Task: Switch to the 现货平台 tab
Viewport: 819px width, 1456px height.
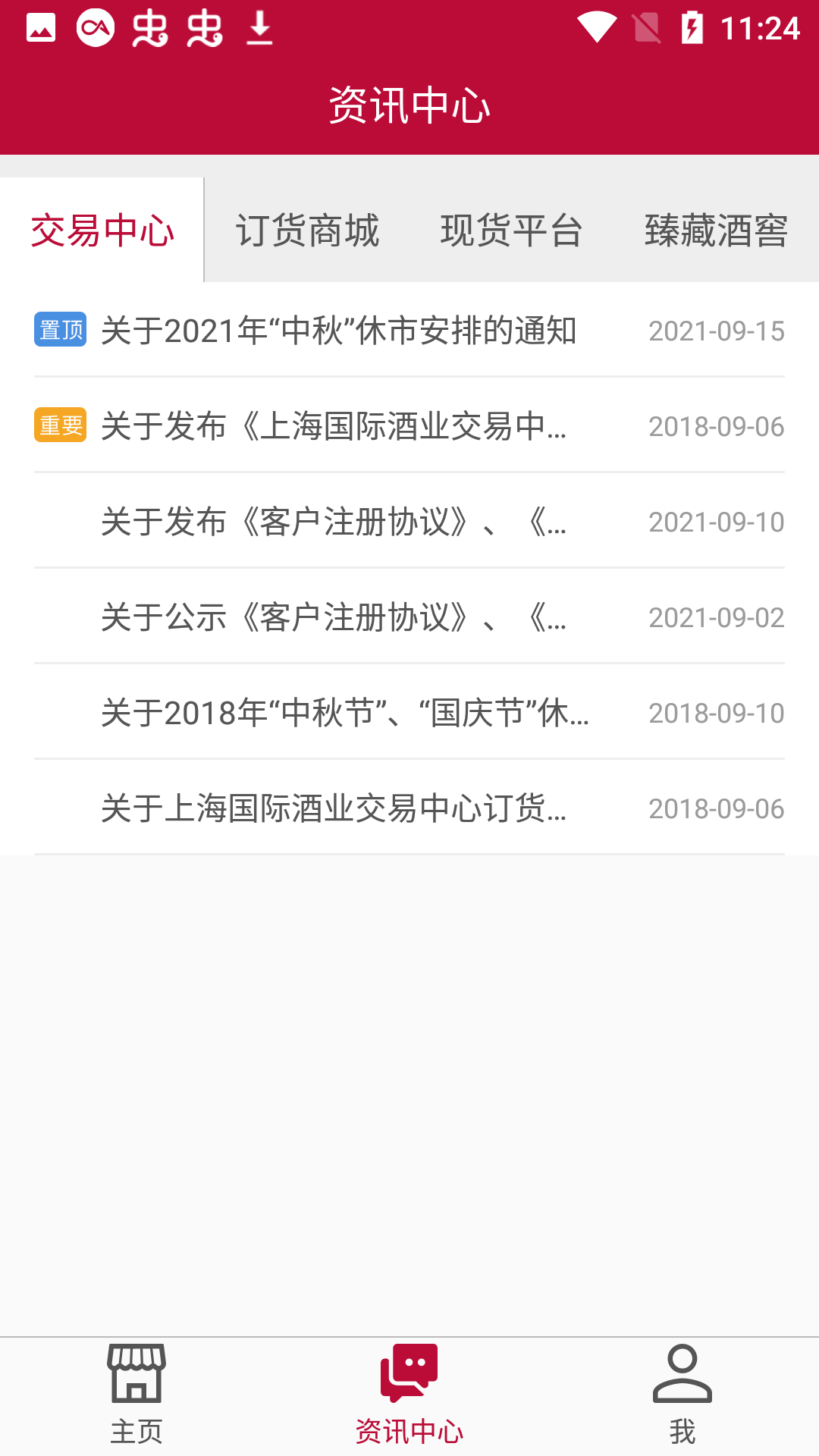Action: [512, 231]
